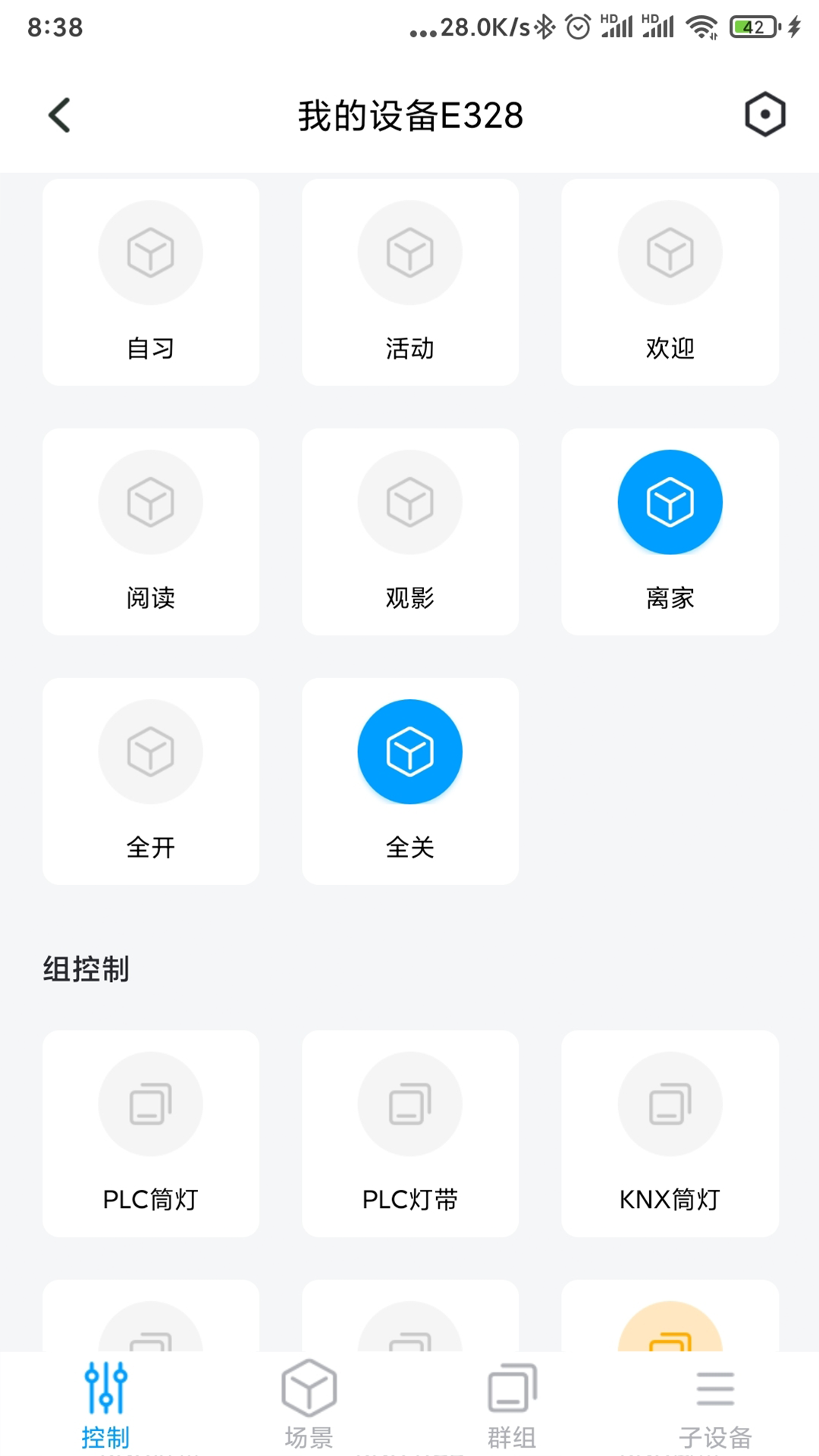This screenshot has height=1456, width=819.
Task: Toggle the active 离家 scene
Action: [669, 502]
